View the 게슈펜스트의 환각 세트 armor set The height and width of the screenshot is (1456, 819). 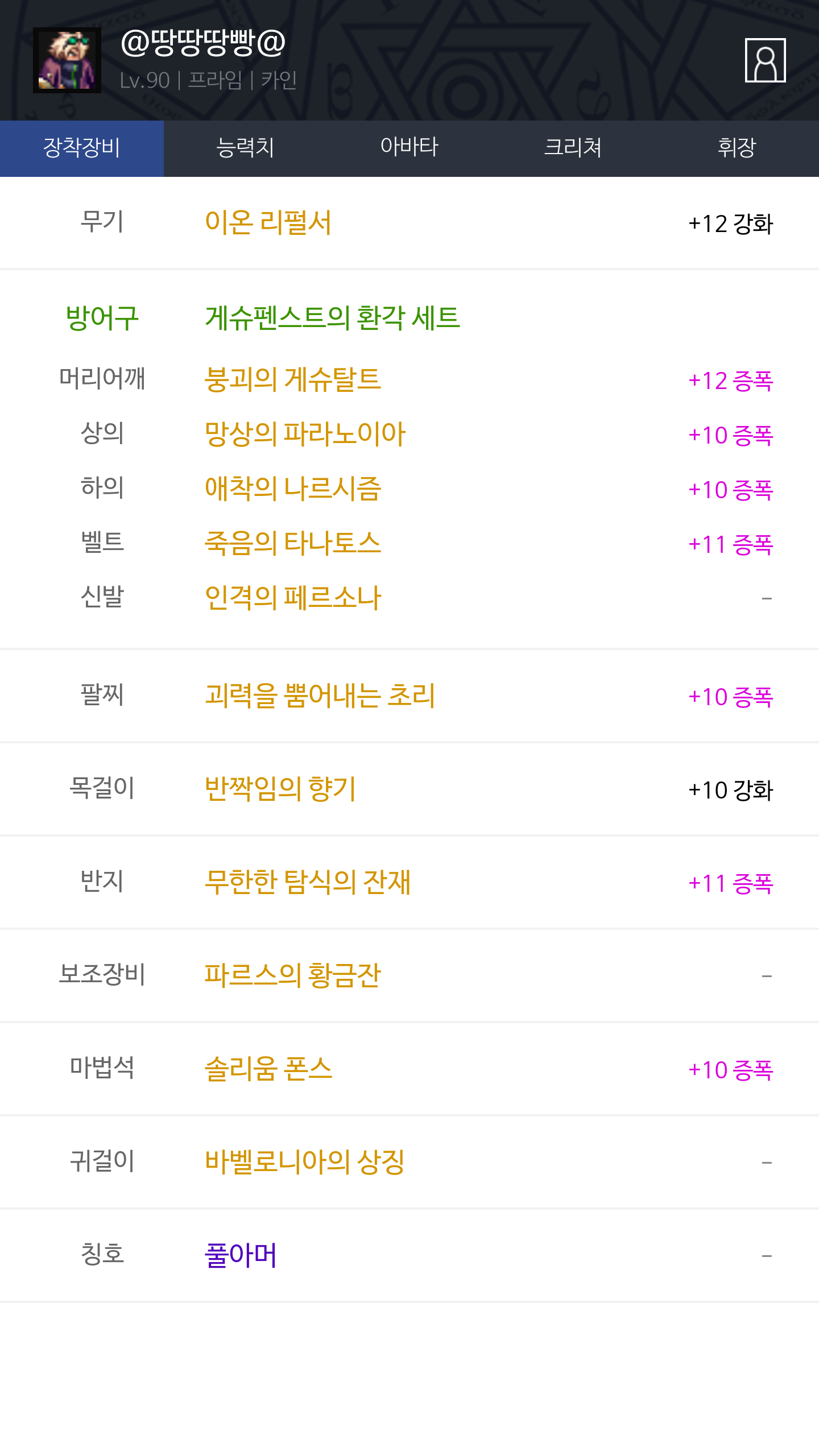tap(332, 317)
